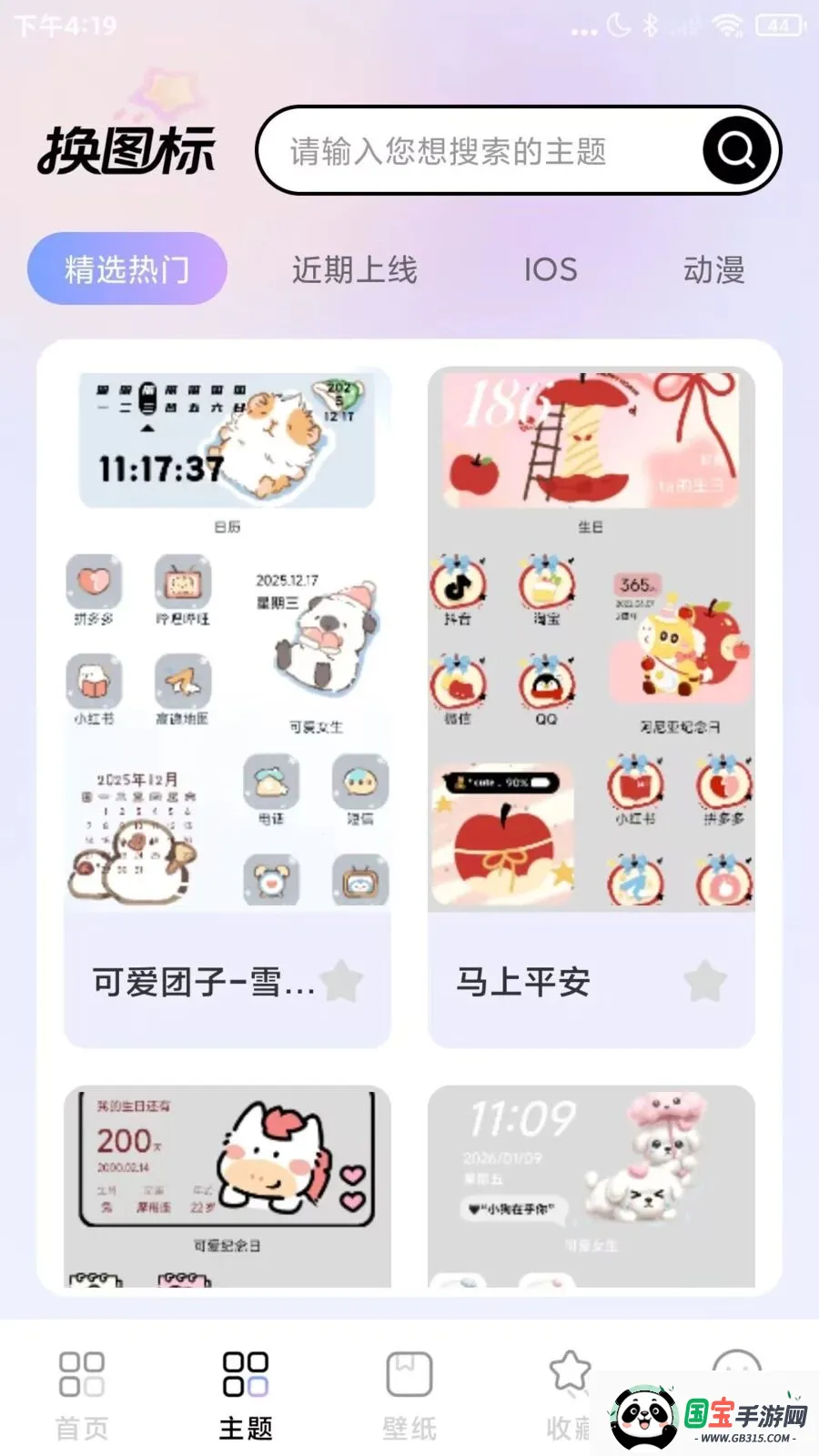Viewport: 819px width, 1456px height.
Task: Tap the search magnifier icon
Action: 733,150
